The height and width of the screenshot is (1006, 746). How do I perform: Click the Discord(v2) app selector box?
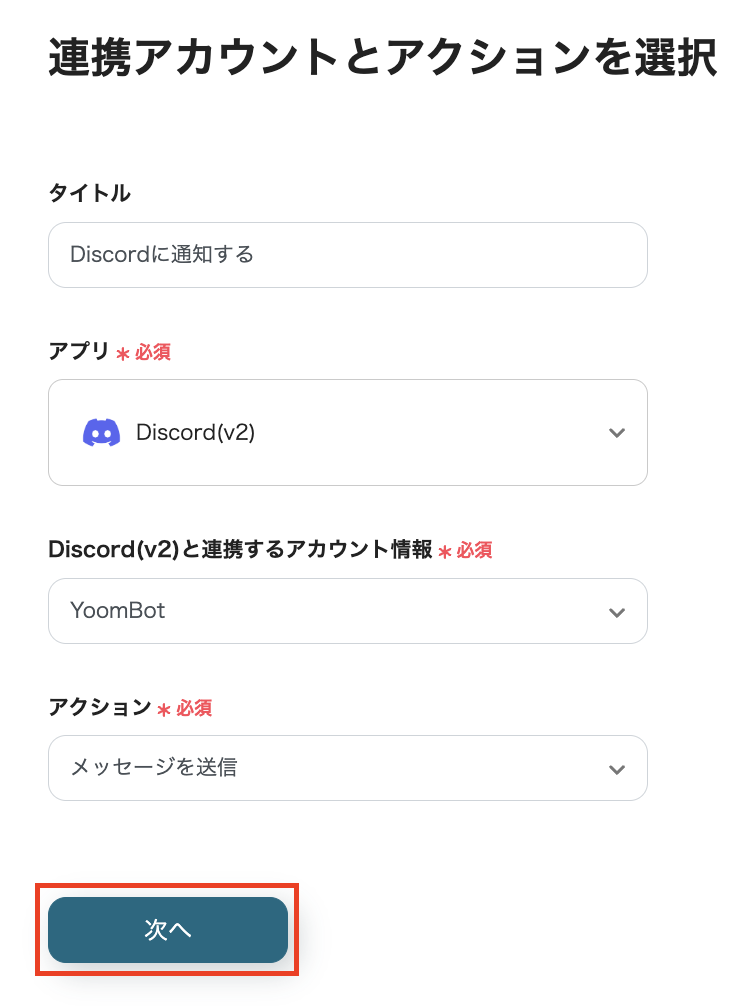click(x=348, y=432)
